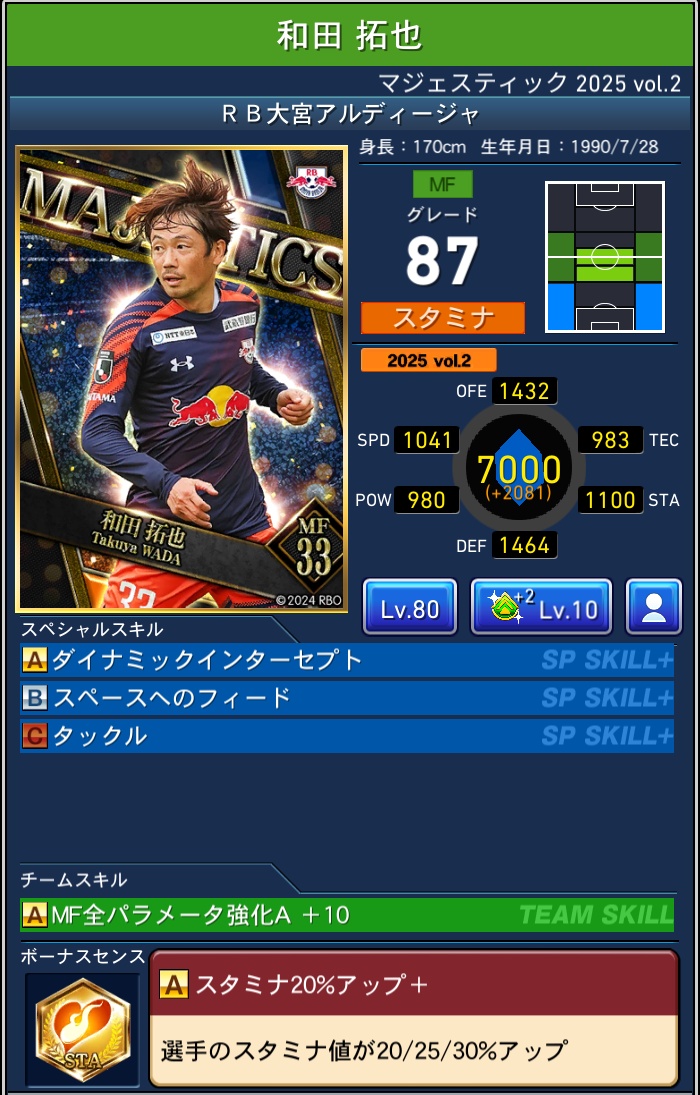The image size is (700, 1095).
Task: Enlarge the 和田 拓也 player card image
Action: click(x=181, y=379)
